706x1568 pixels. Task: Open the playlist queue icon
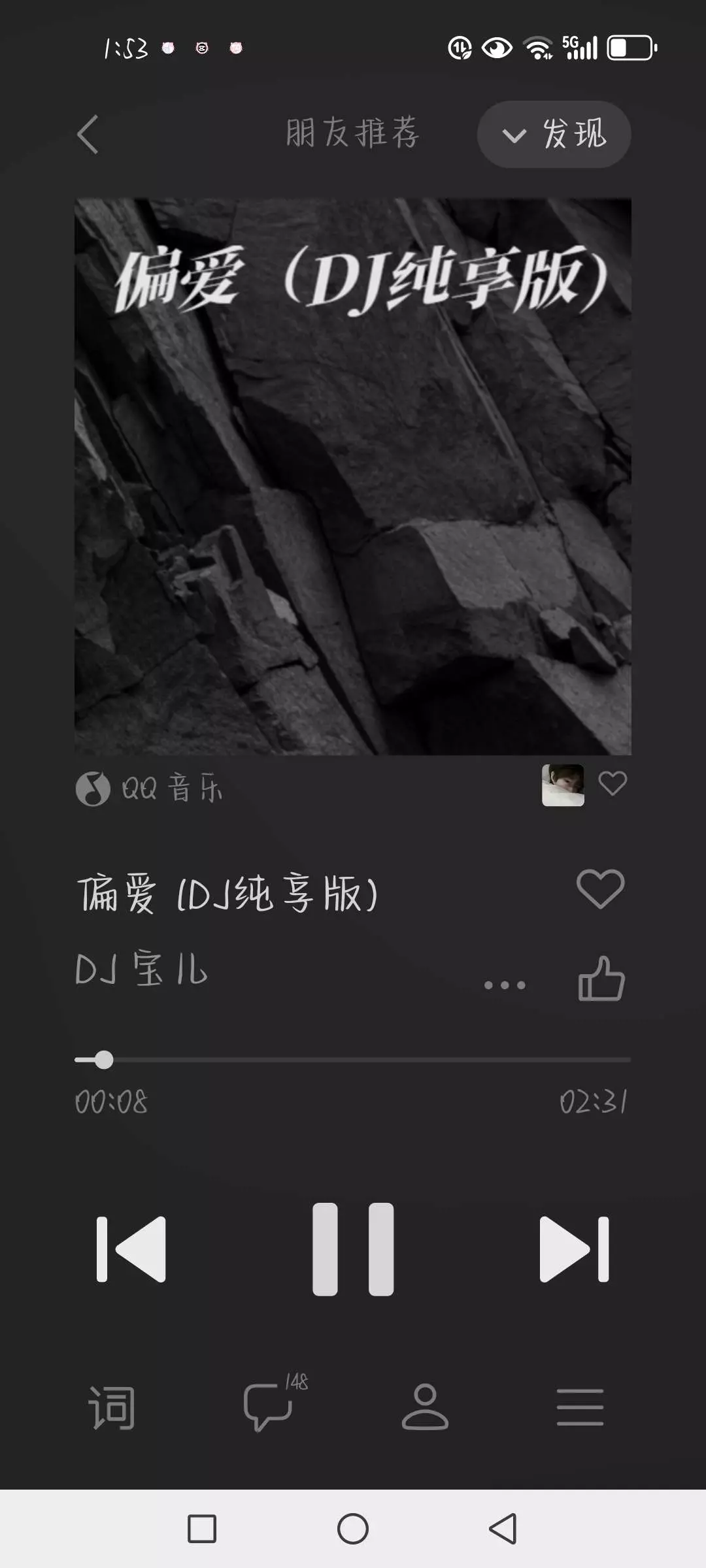click(x=580, y=1407)
